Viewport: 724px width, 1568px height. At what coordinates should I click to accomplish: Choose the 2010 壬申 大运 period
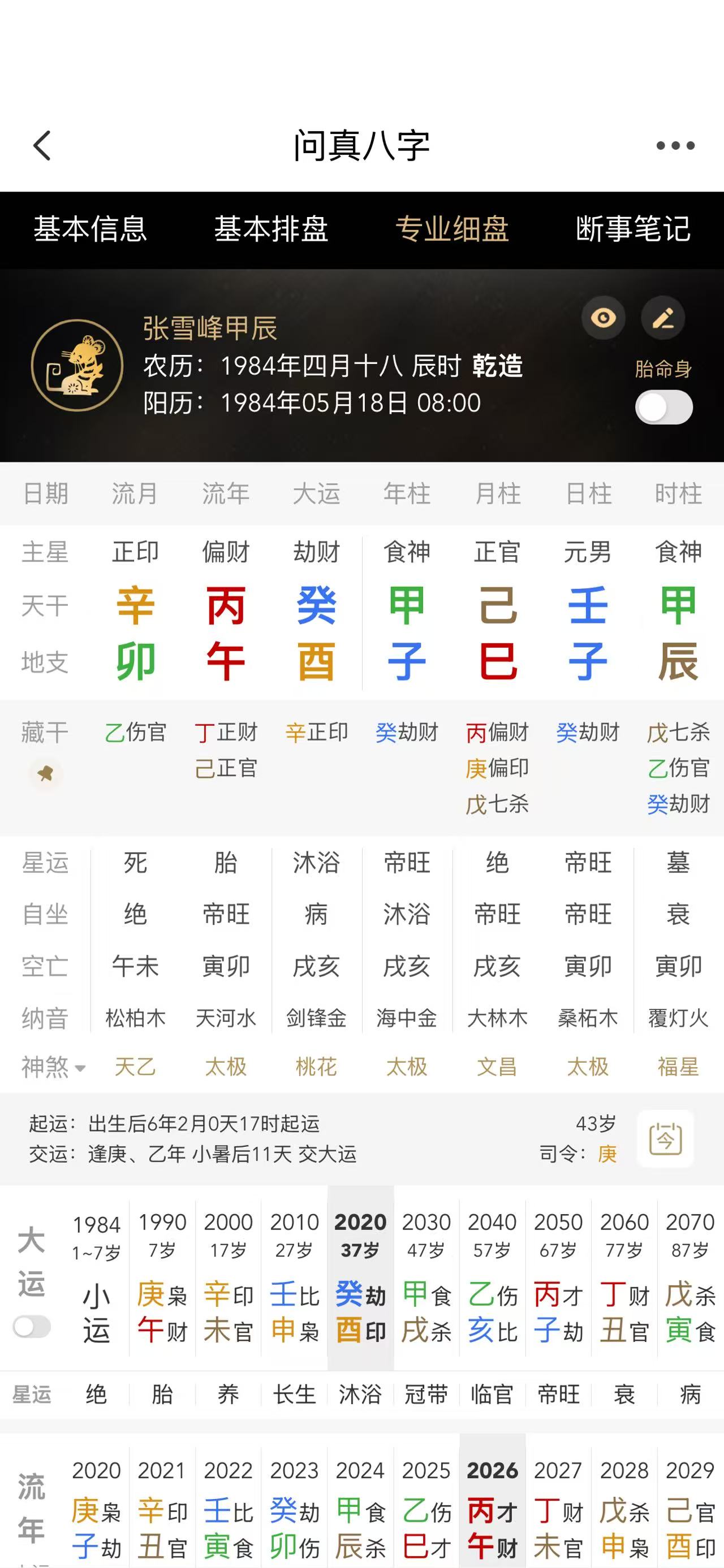click(x=294, y=1278)
